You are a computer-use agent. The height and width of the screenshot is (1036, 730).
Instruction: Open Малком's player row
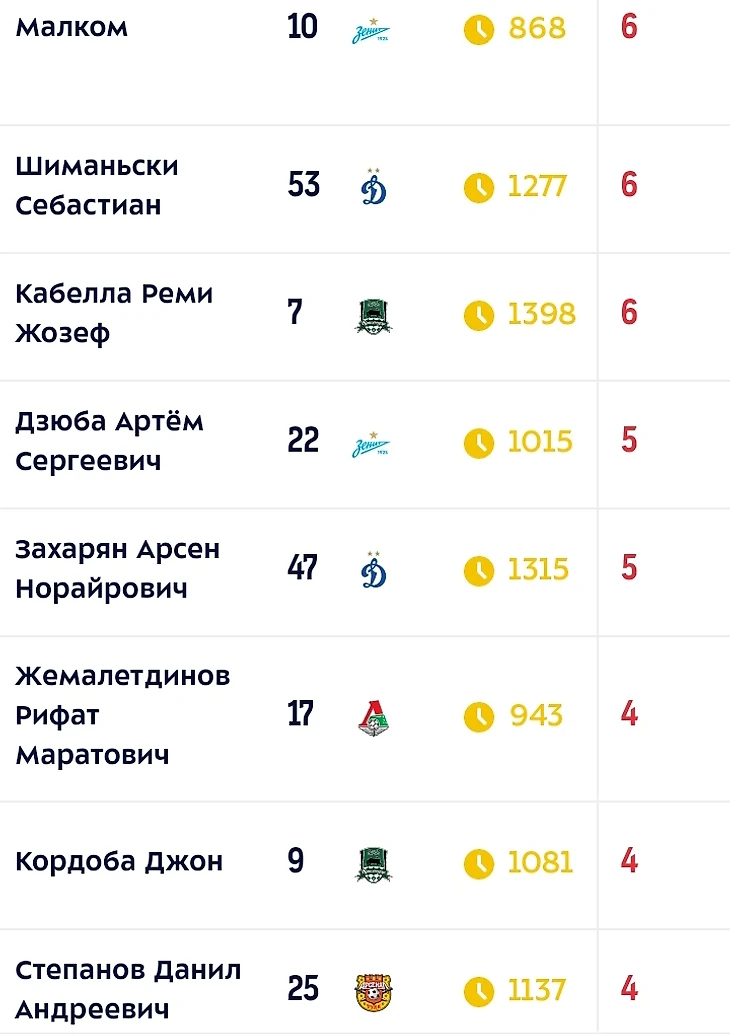pyautogui.click(x=72, y=28)
